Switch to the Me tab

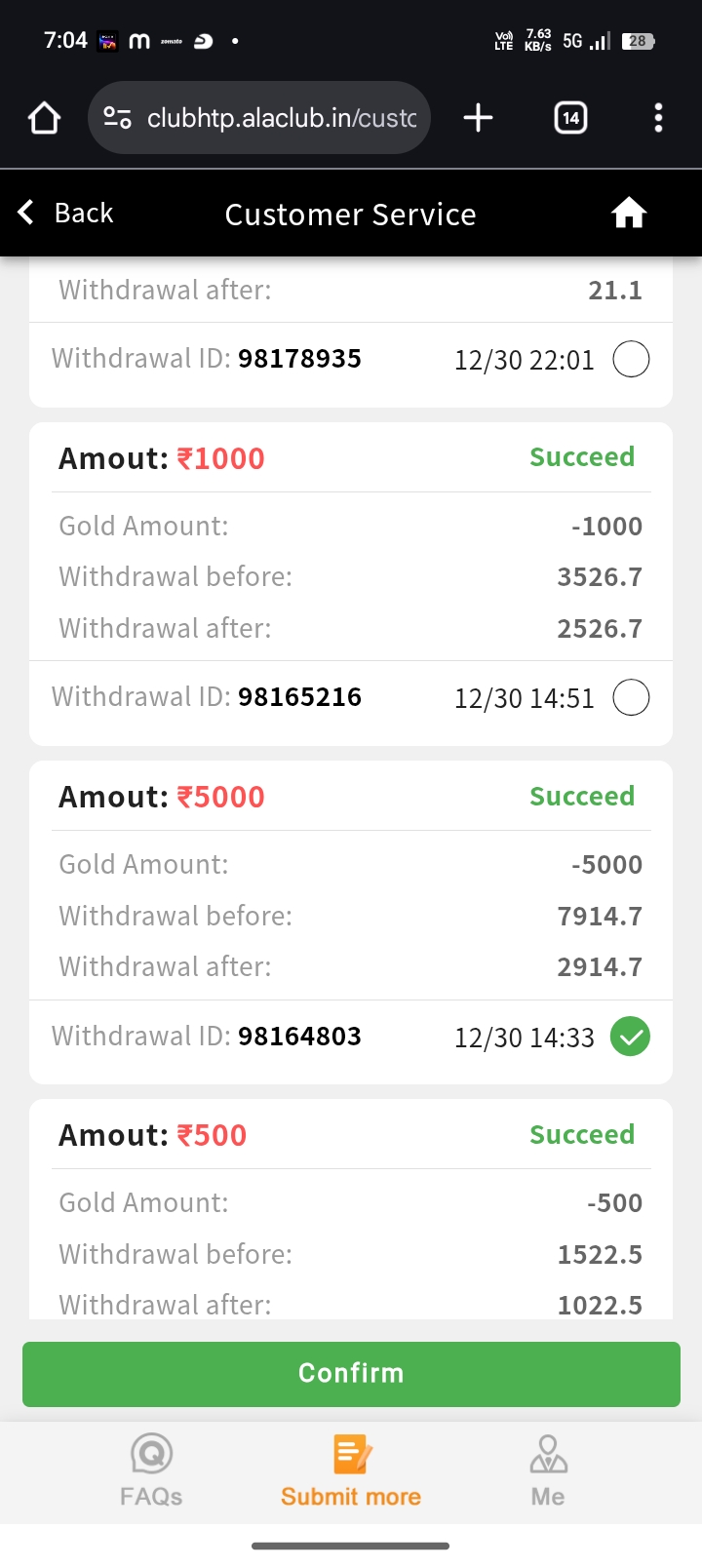[x=548, y=1471]
